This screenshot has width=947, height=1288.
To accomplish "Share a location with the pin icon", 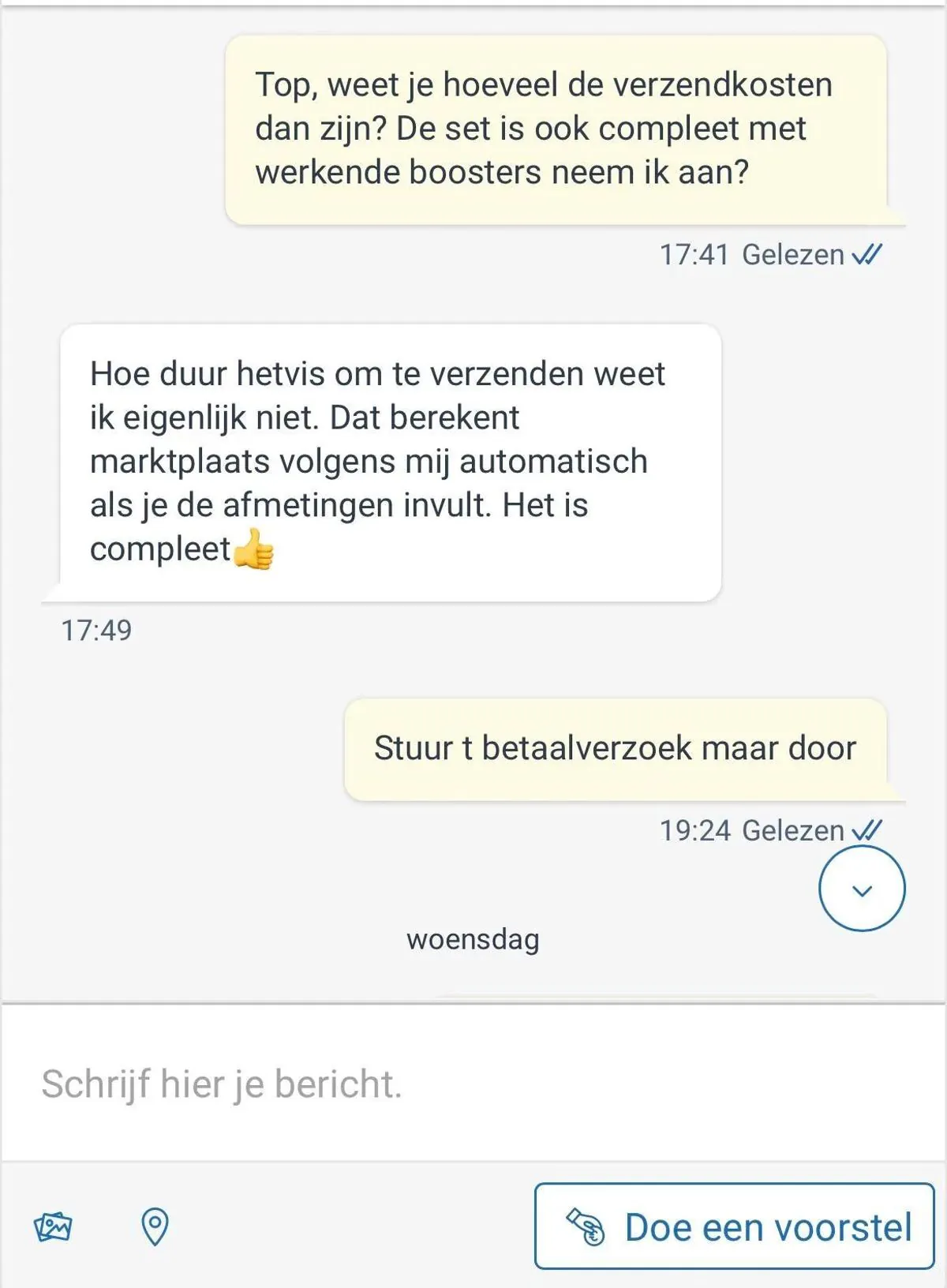I will click(155, 1227).
